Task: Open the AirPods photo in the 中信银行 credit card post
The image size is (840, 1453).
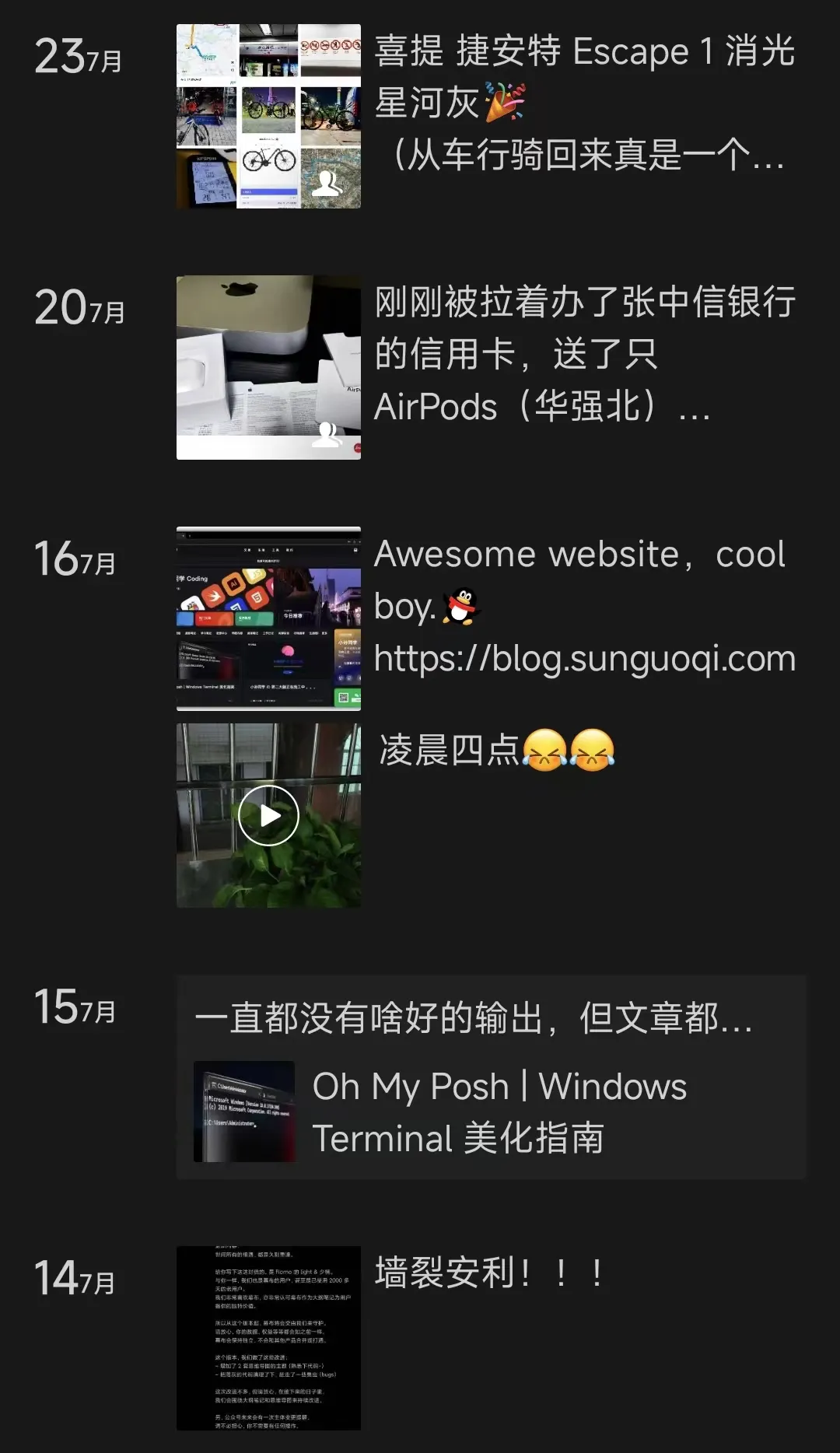Action: point(268,367)
